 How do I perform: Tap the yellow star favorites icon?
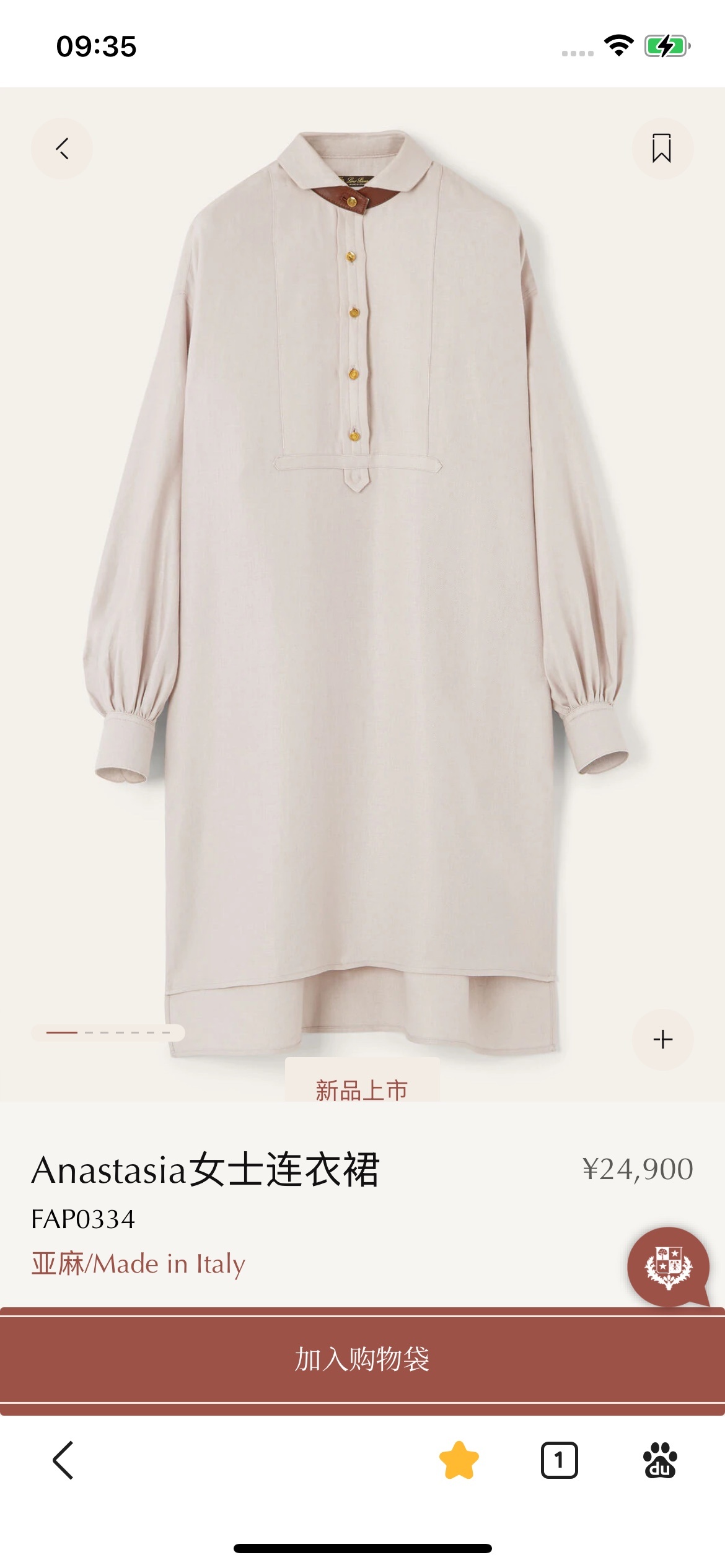pyautogui.click(x=459, y=1460)
